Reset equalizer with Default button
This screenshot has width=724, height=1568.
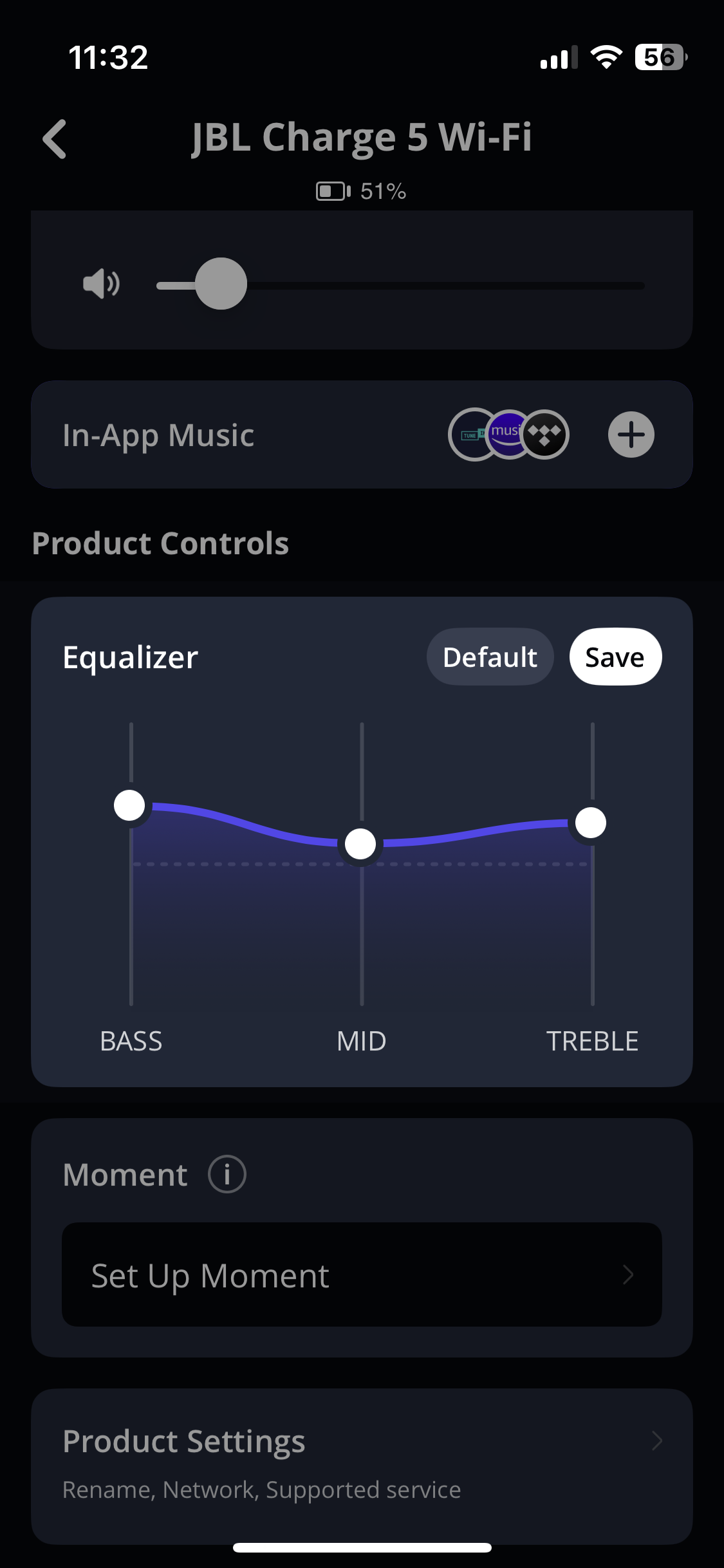coord(490,657)
